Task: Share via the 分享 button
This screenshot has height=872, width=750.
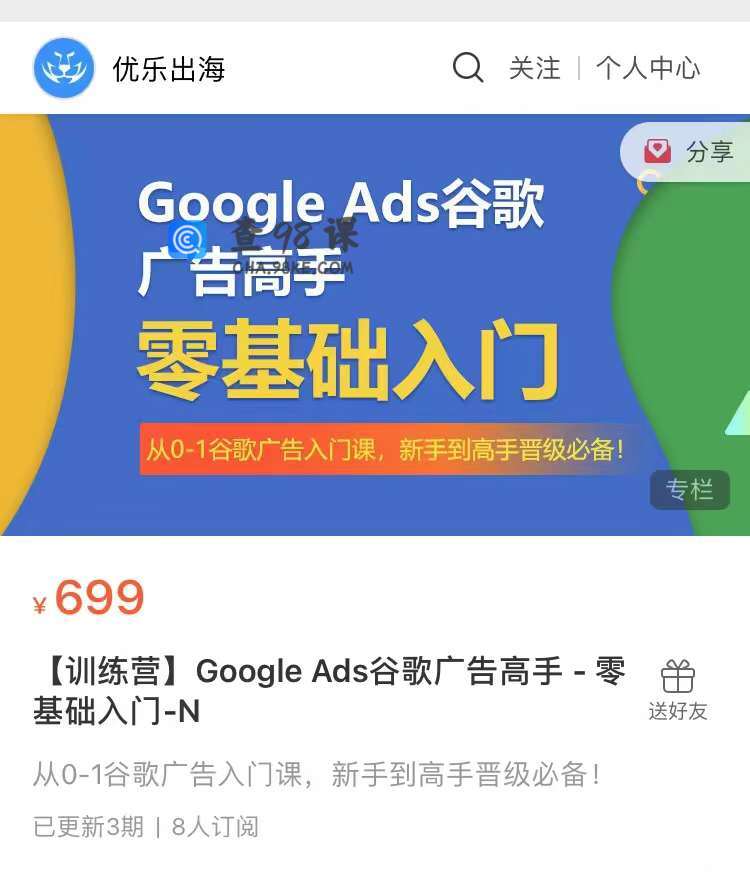Action: click(x=690, y=152)
